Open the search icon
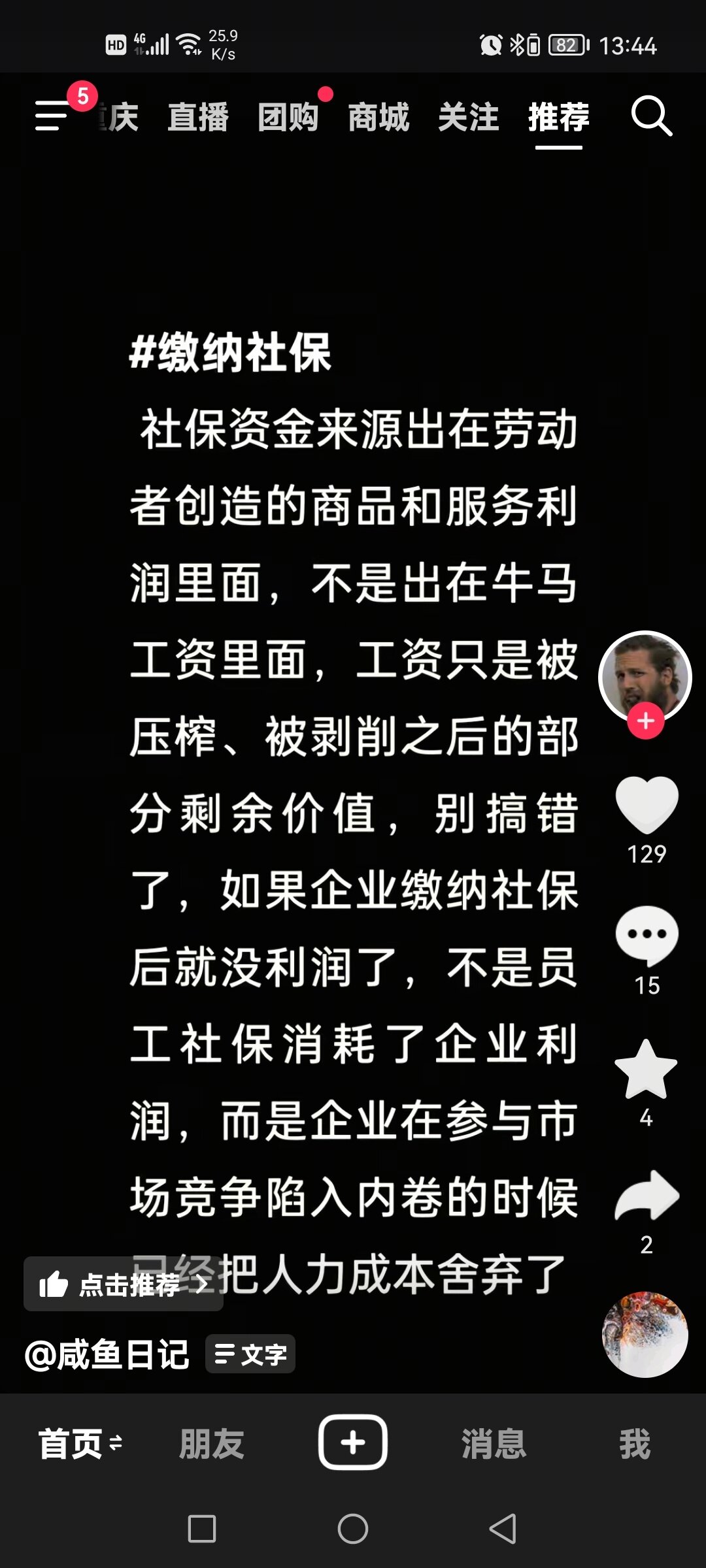Image resolution: width=706 pixels, height=1568 pixels. click(651, 116)
